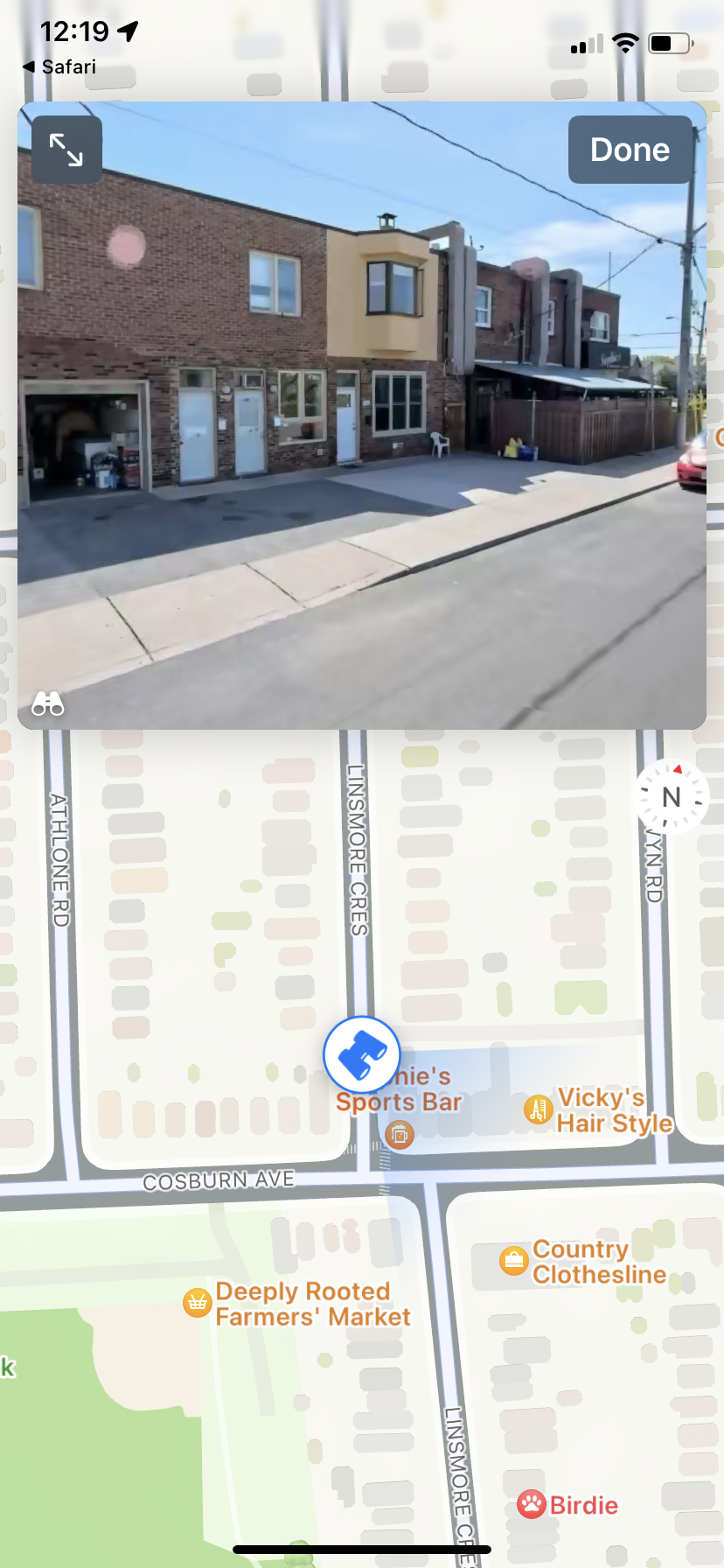Viewport: 724px width, 1568px height.
Task: Close Look Around with Done
Action: click(x=630, y=150)
